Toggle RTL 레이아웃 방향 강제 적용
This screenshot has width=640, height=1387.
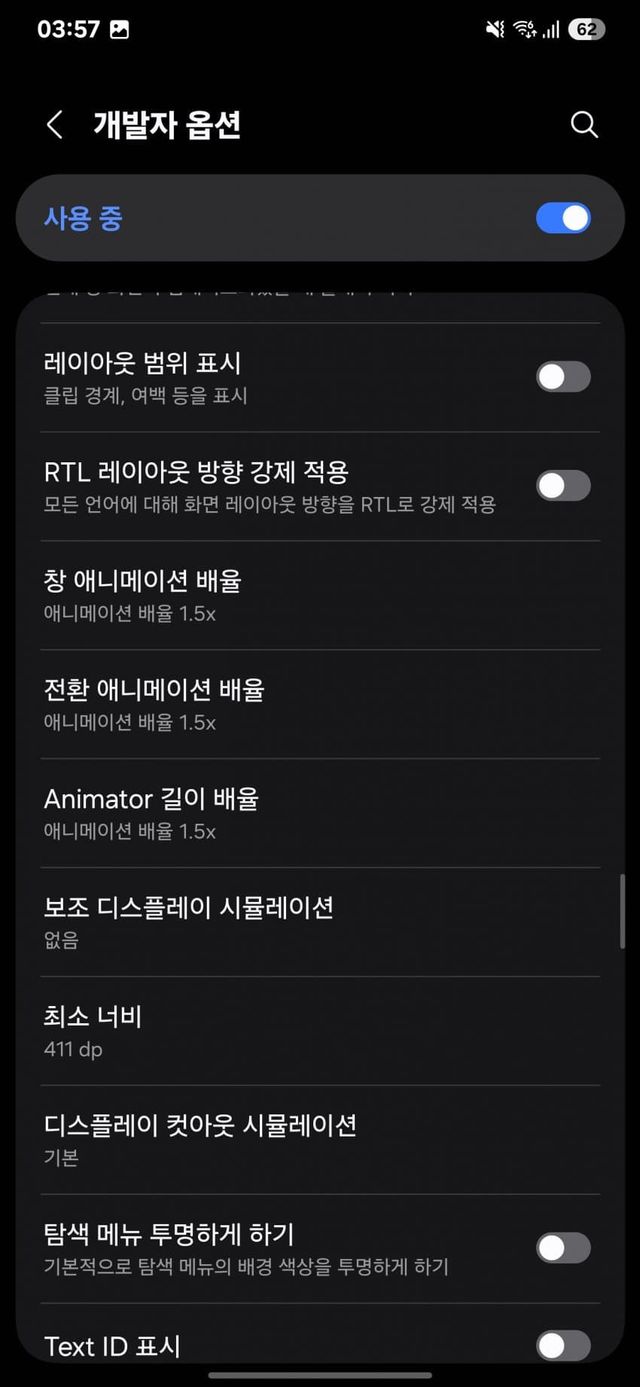coord(563,486)
